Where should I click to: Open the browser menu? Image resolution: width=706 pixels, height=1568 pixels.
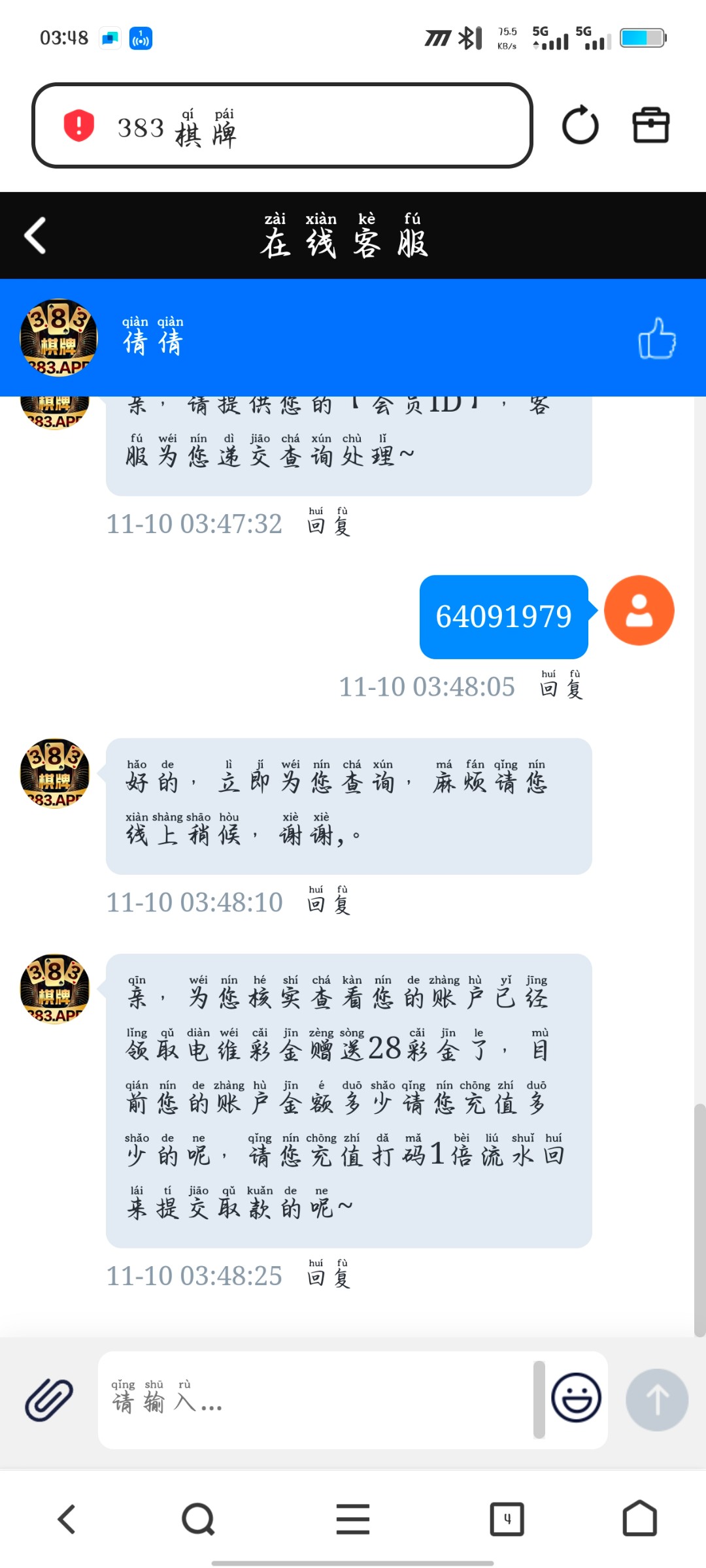coord(353,1519)
